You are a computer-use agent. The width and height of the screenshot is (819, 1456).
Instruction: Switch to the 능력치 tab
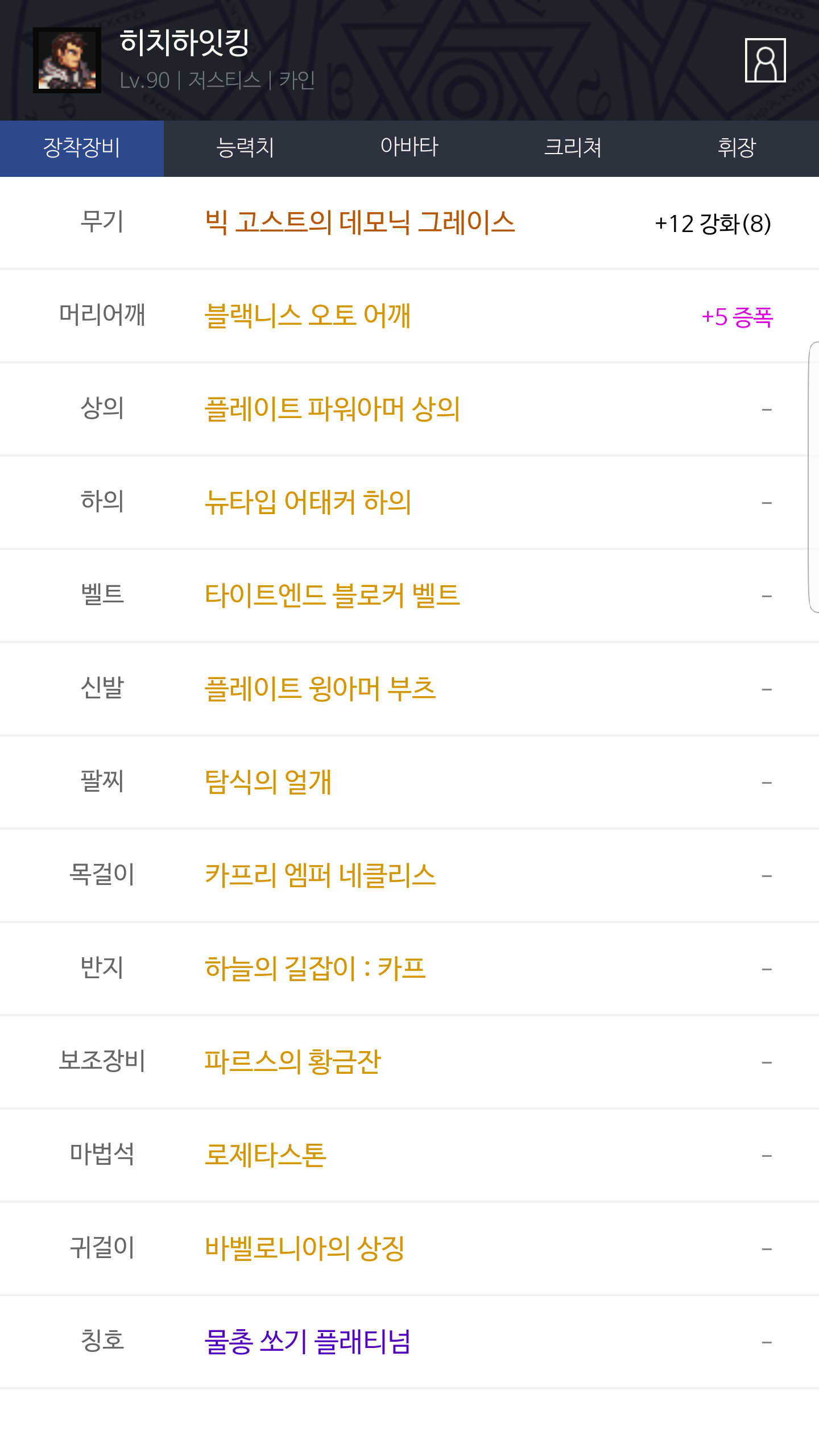[246, 148]
